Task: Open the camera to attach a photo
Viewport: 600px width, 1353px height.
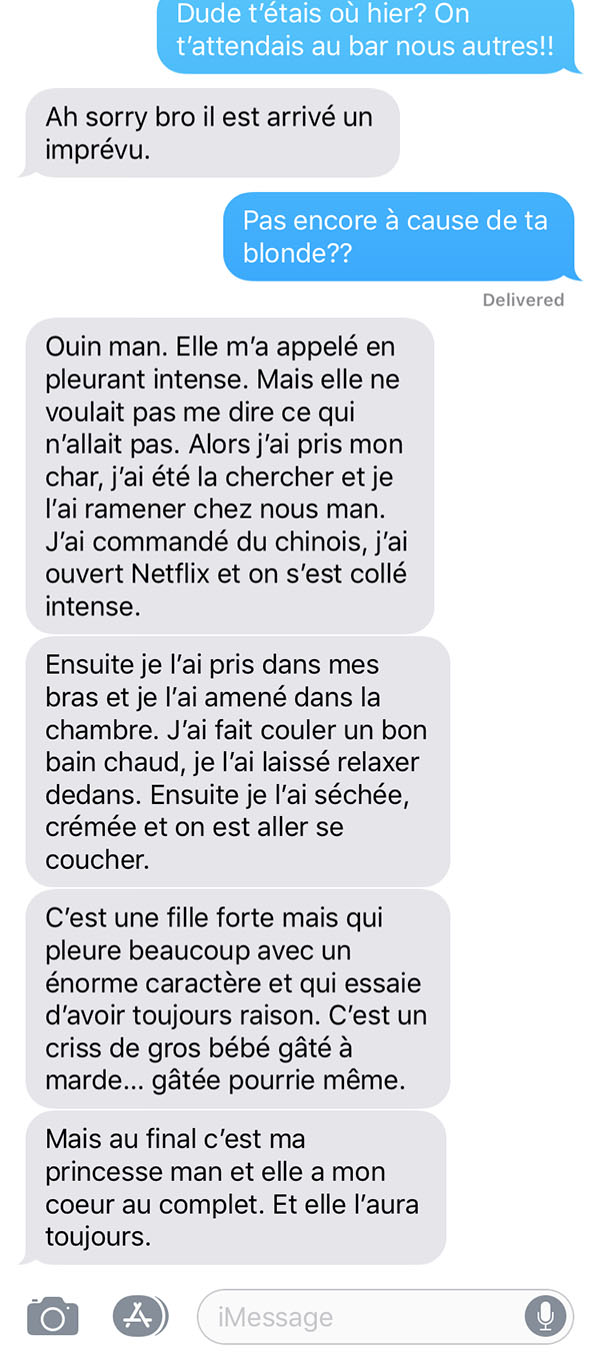Action: point(52,1316)
